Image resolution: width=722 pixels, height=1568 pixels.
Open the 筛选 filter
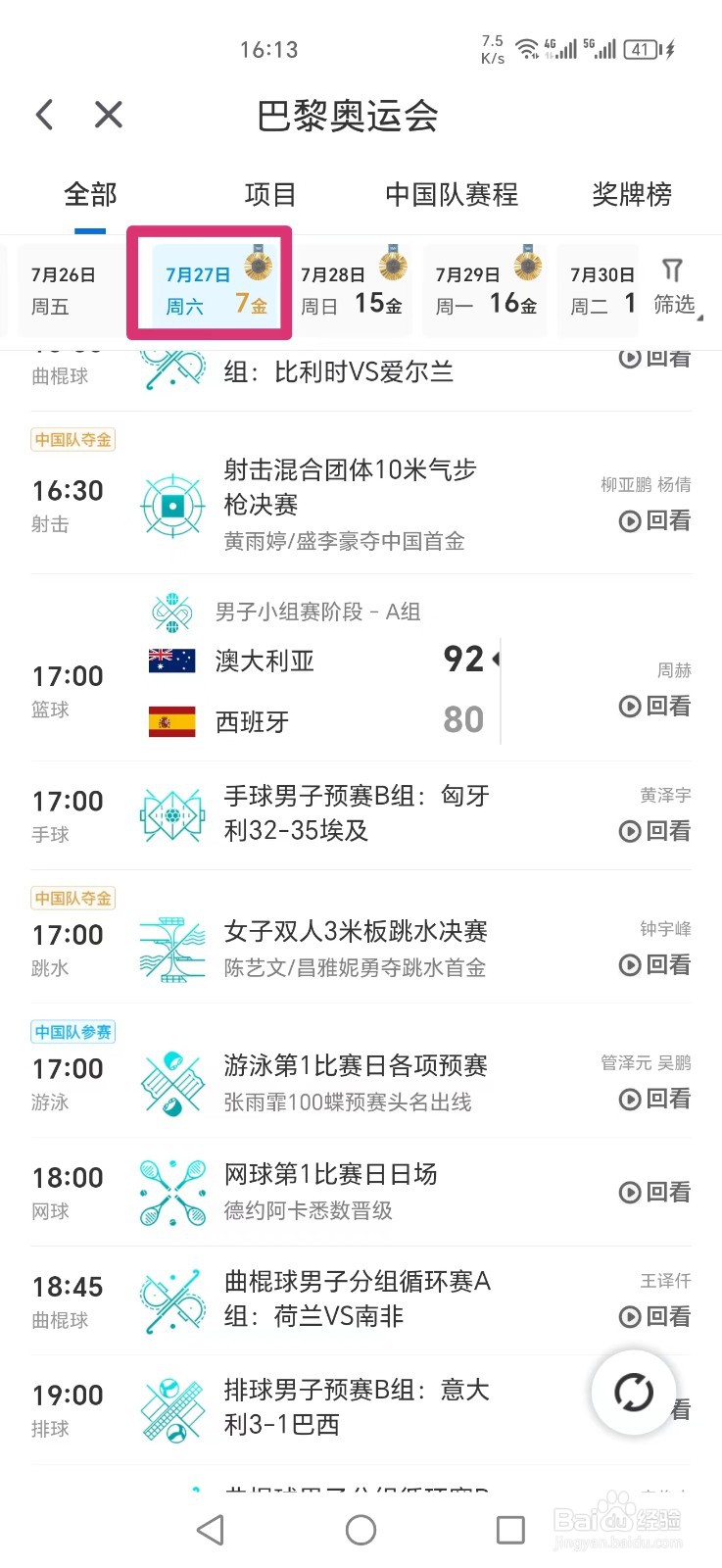tap(673, 287)
